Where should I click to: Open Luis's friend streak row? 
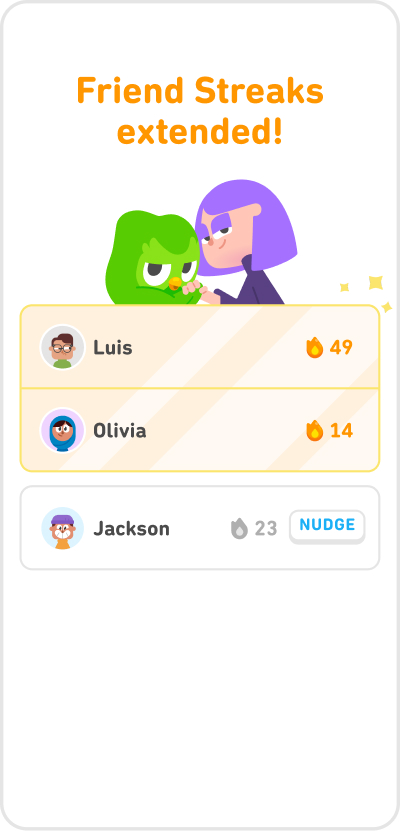click(200, 347)
